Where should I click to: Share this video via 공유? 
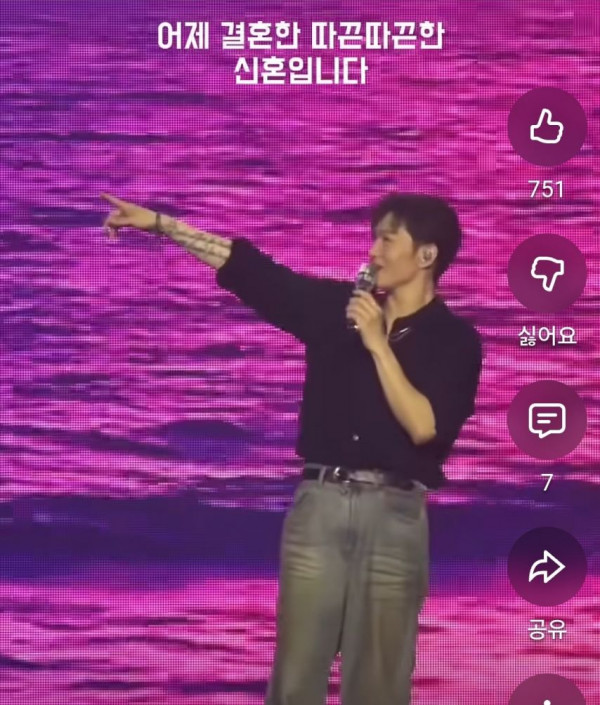(546, 567)
